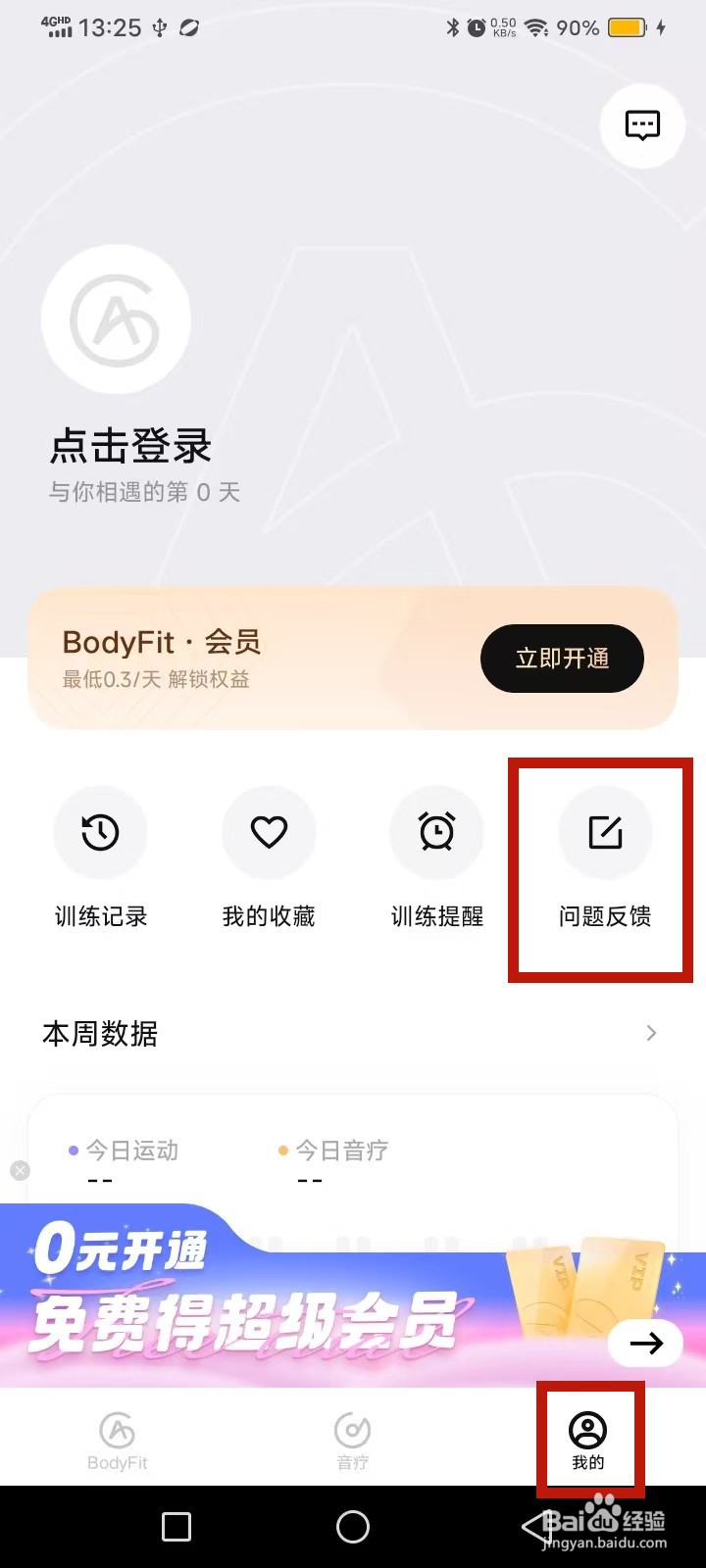Open the 0元开通 super member banner

[x=294, y=1294]
